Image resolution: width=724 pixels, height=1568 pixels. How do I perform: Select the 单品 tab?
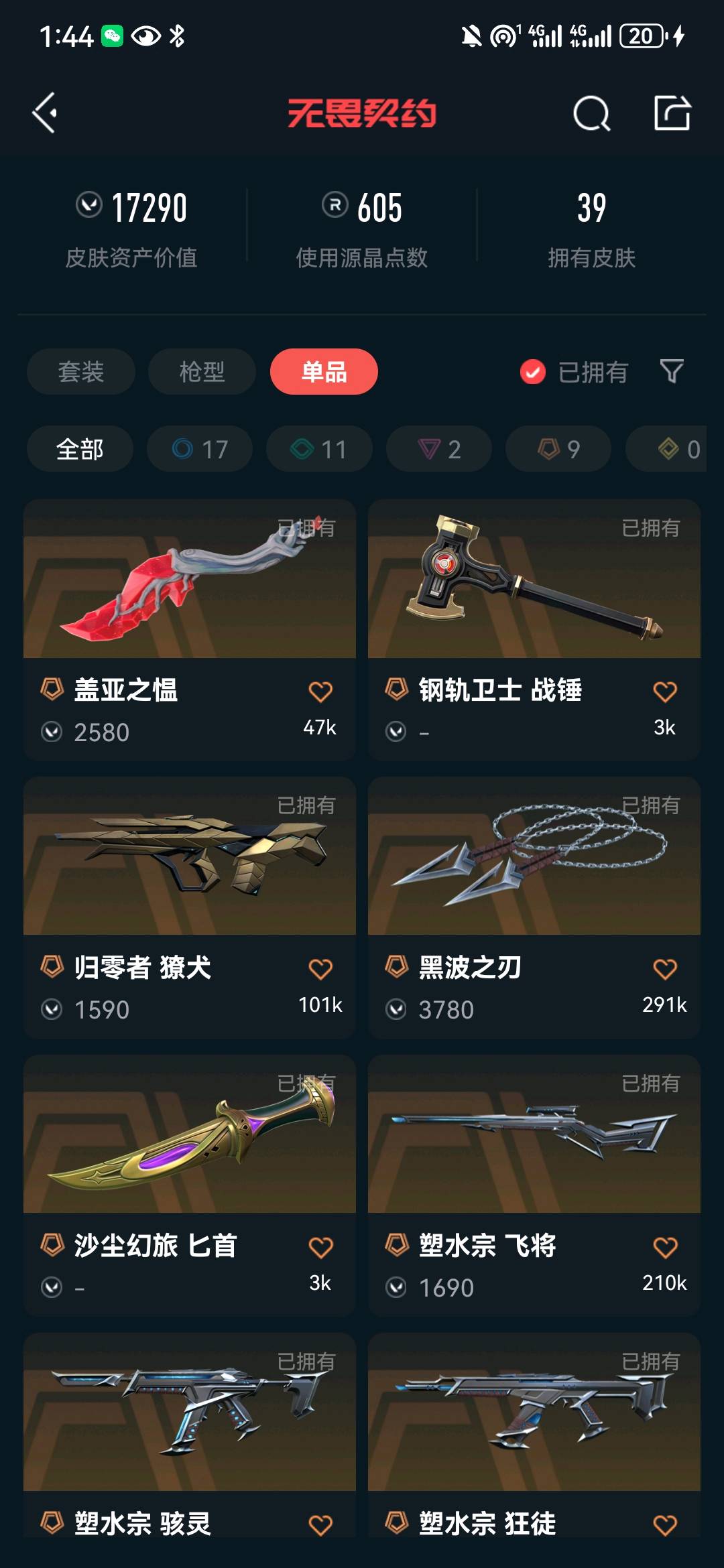(324, 372)
